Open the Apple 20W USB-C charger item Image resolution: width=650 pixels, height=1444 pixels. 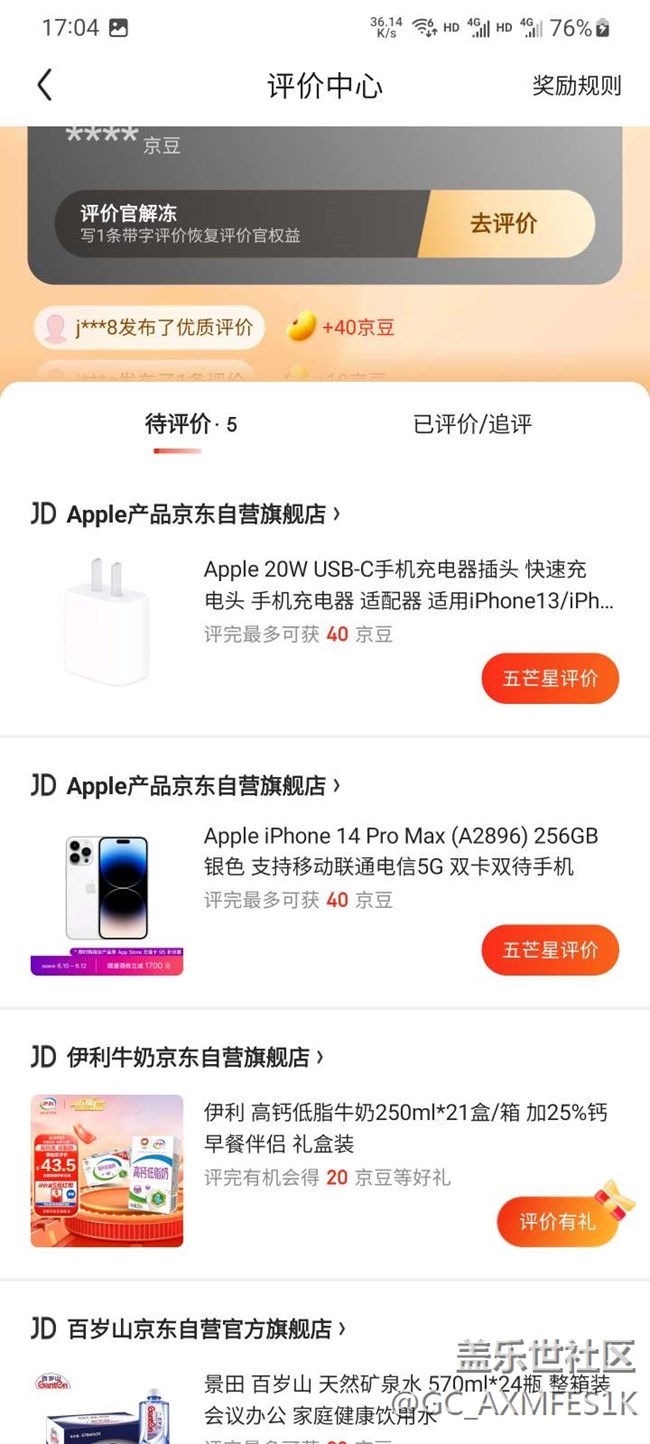408,584
